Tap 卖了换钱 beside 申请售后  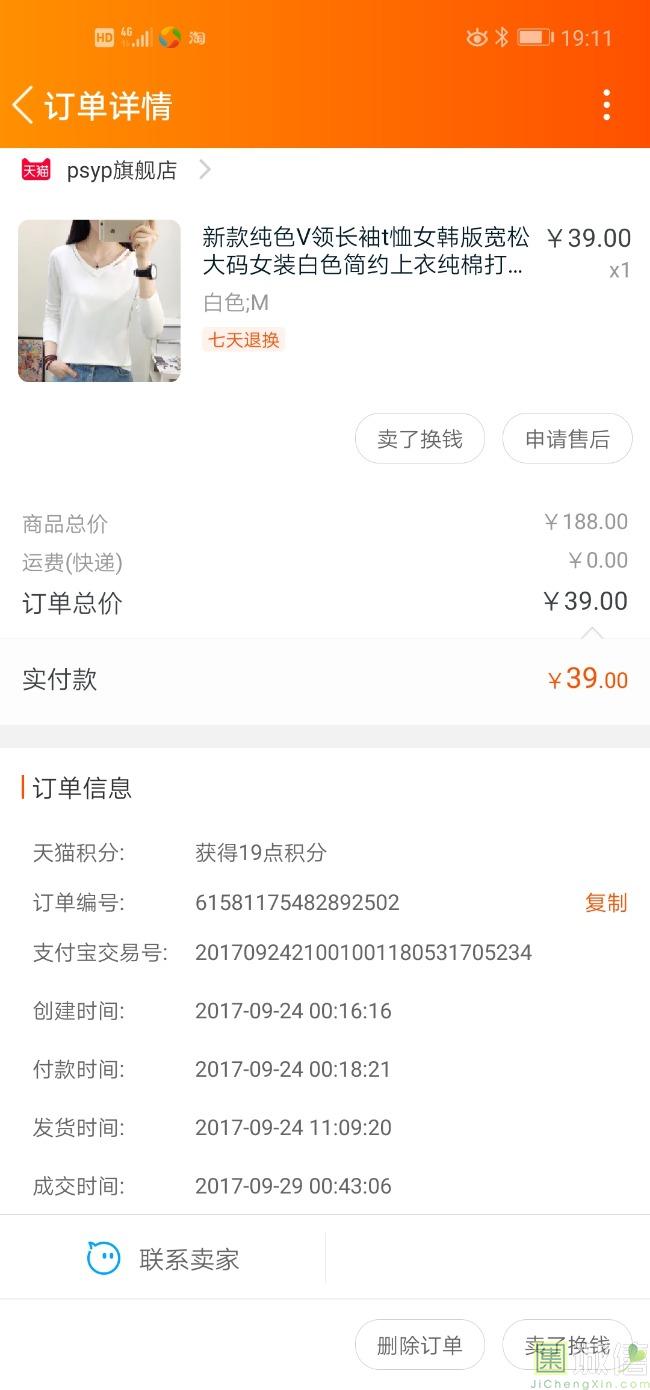click(420, 439)
